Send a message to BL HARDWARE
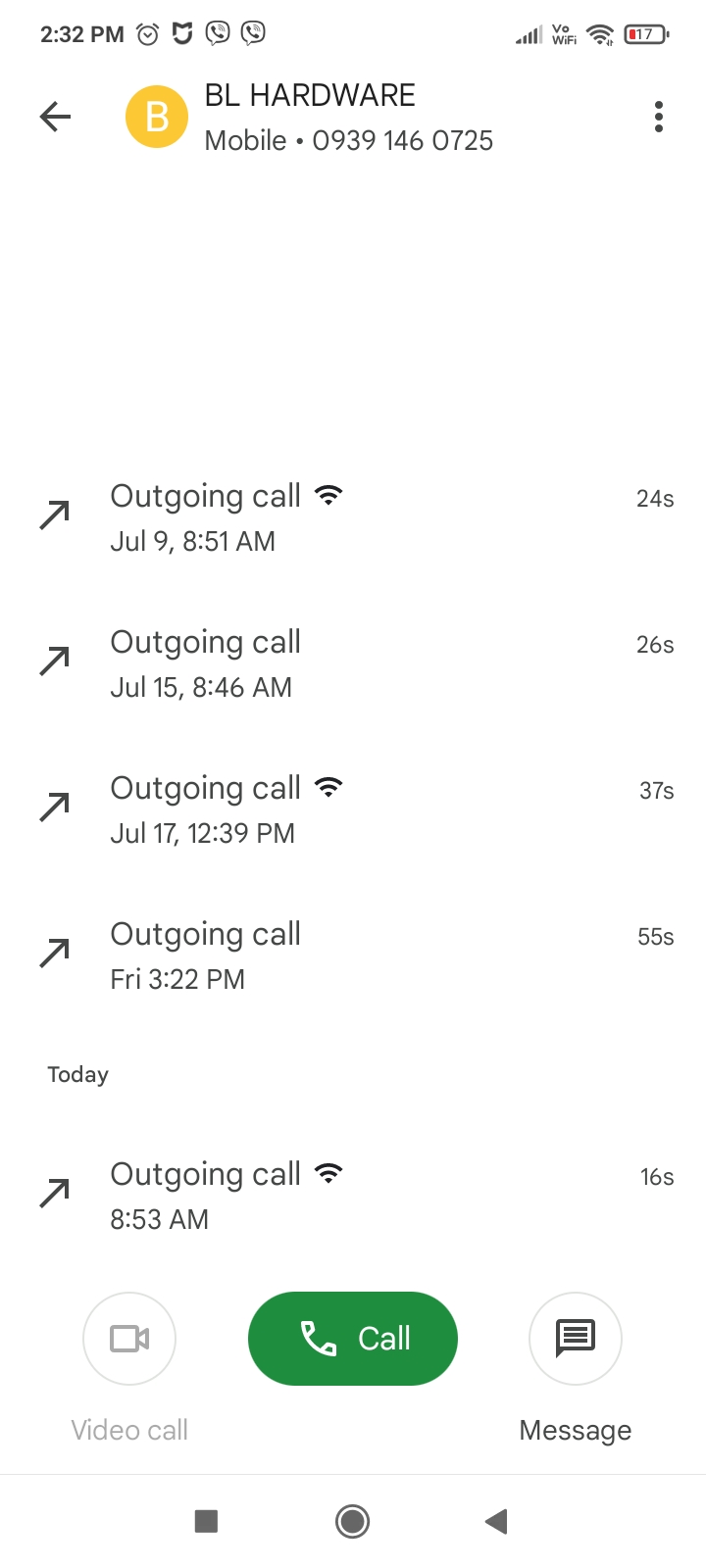 pos(576,1339)
